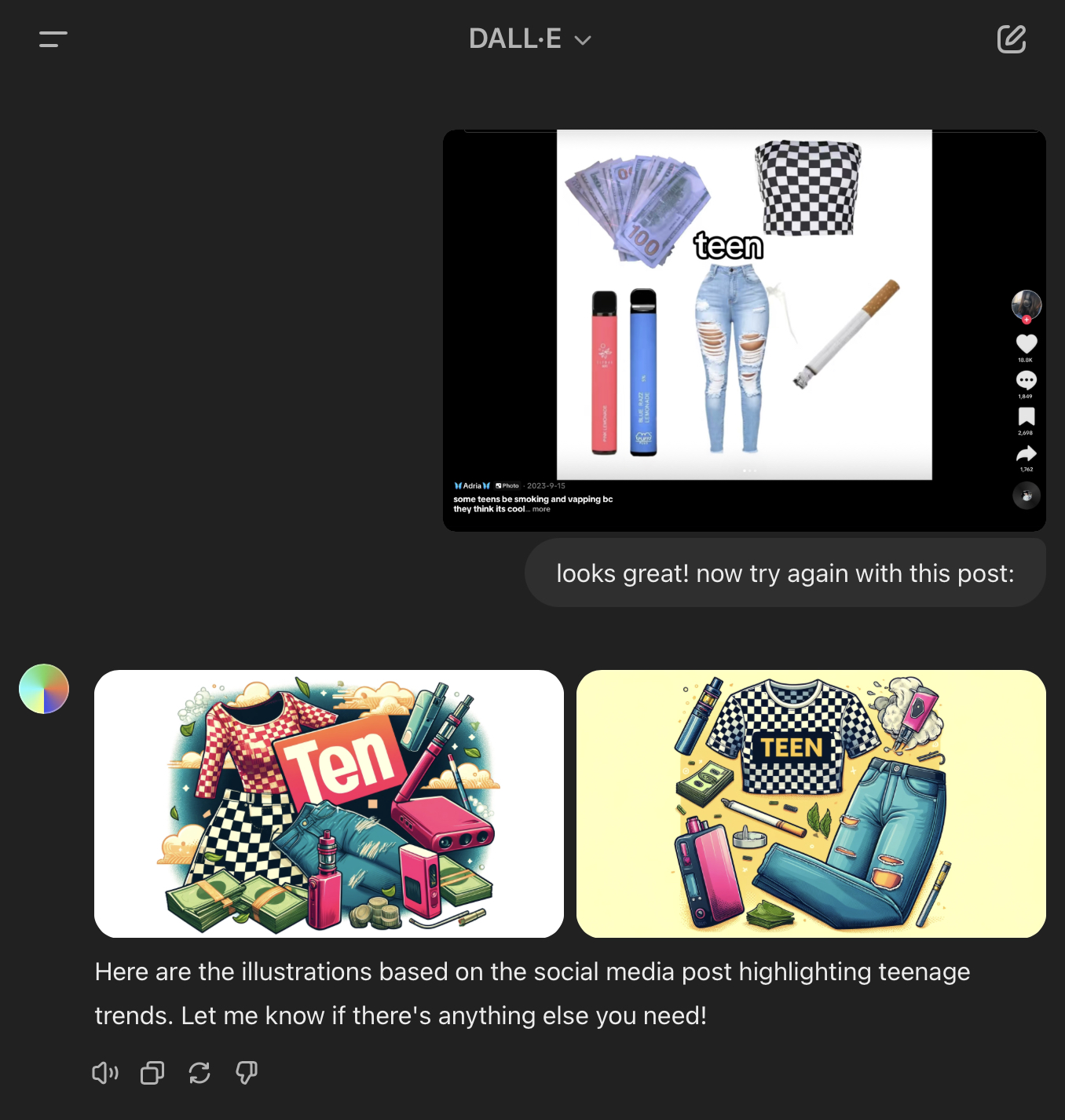Regenerate the response

[x=199, y=1073]
